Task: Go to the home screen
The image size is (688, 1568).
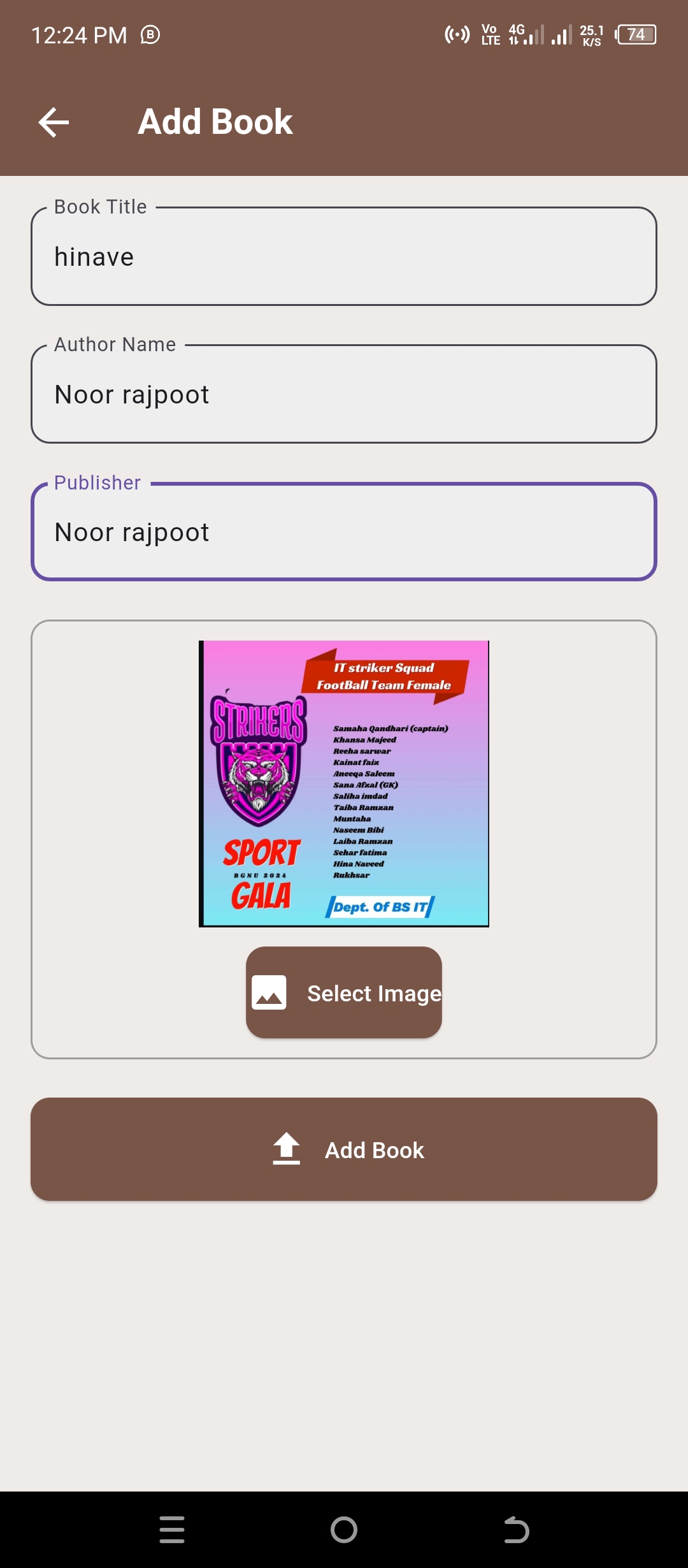Action: pyautogui.click(x=344, y=1530)
